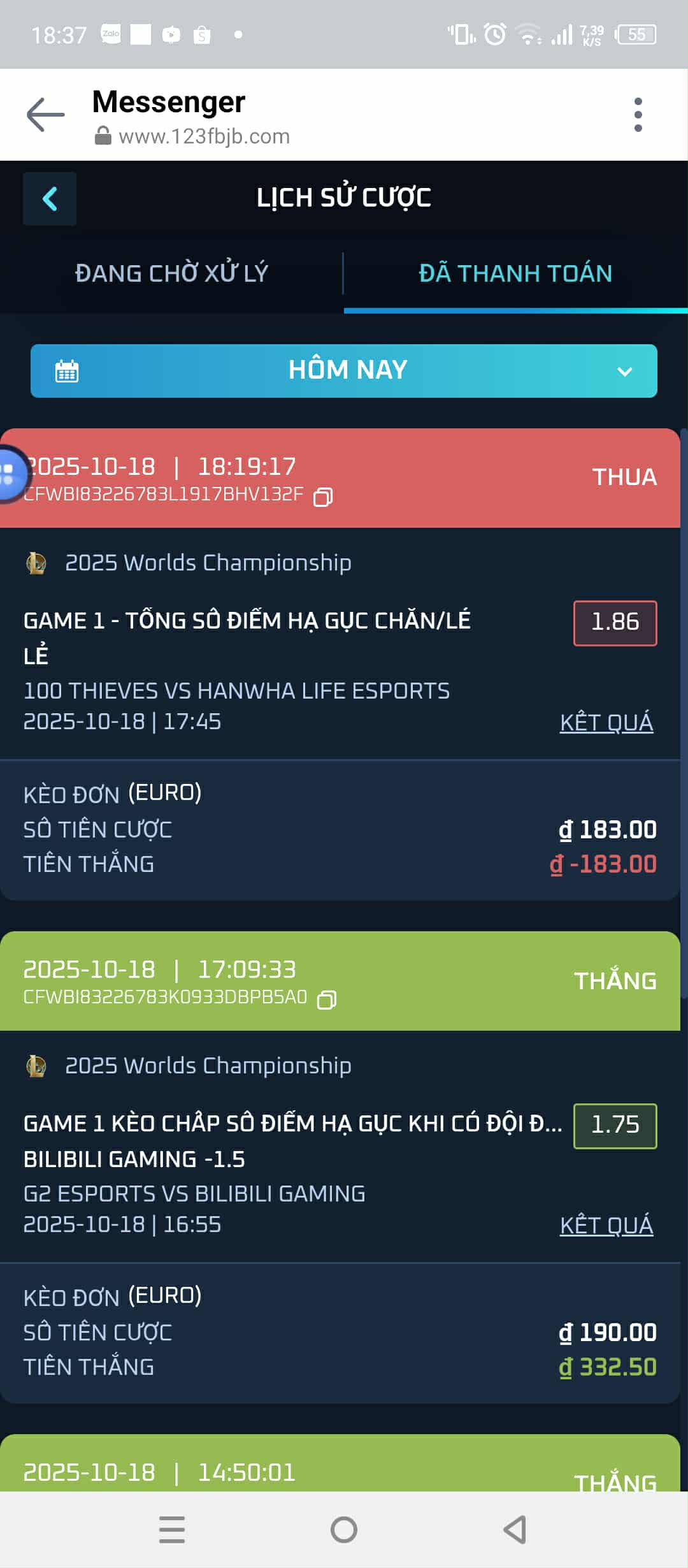
Task: Copy bet ID ending in BHV132F
Action: [323, 497]
